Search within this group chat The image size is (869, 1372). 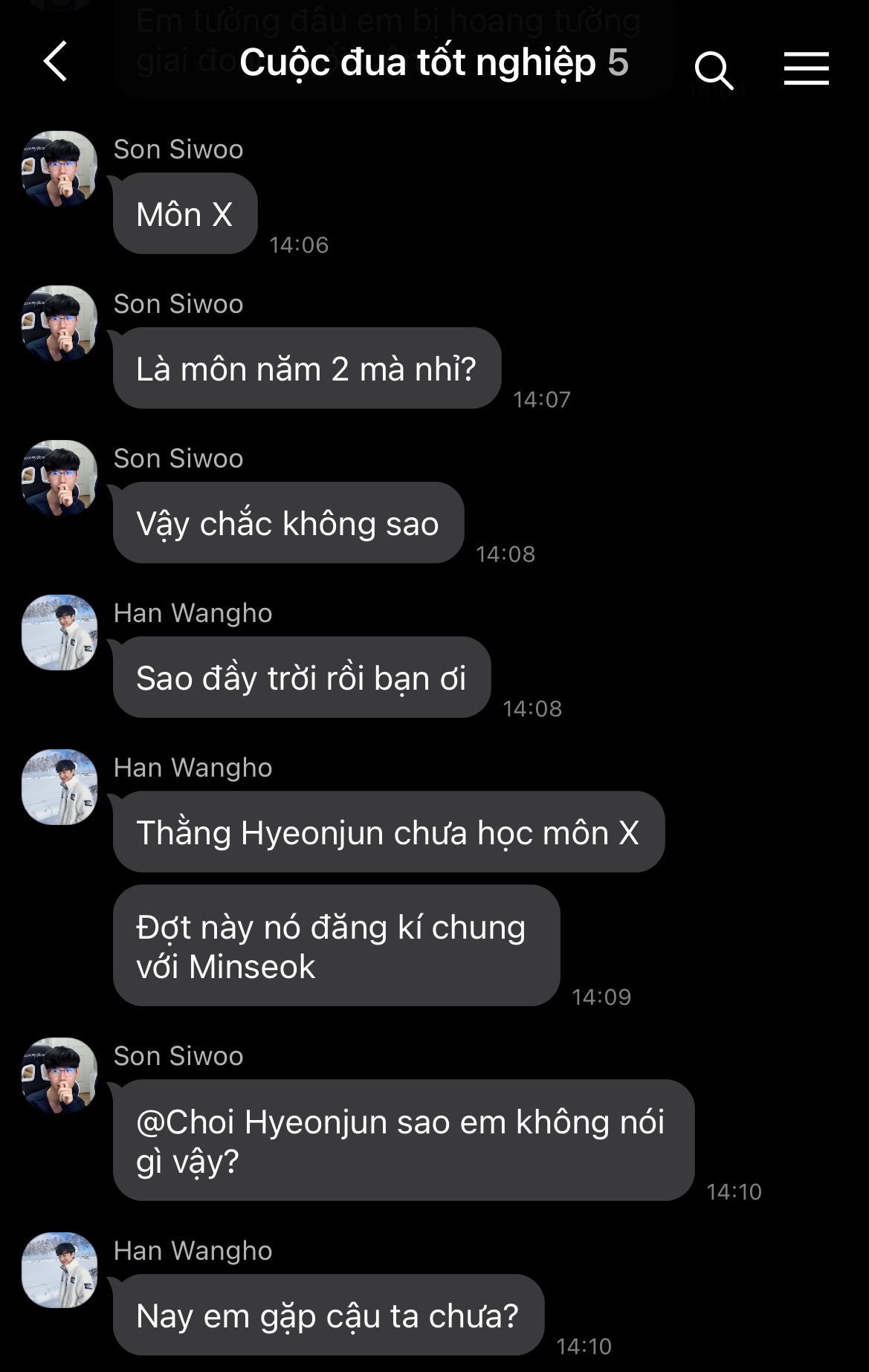click(x=713, y=69)
